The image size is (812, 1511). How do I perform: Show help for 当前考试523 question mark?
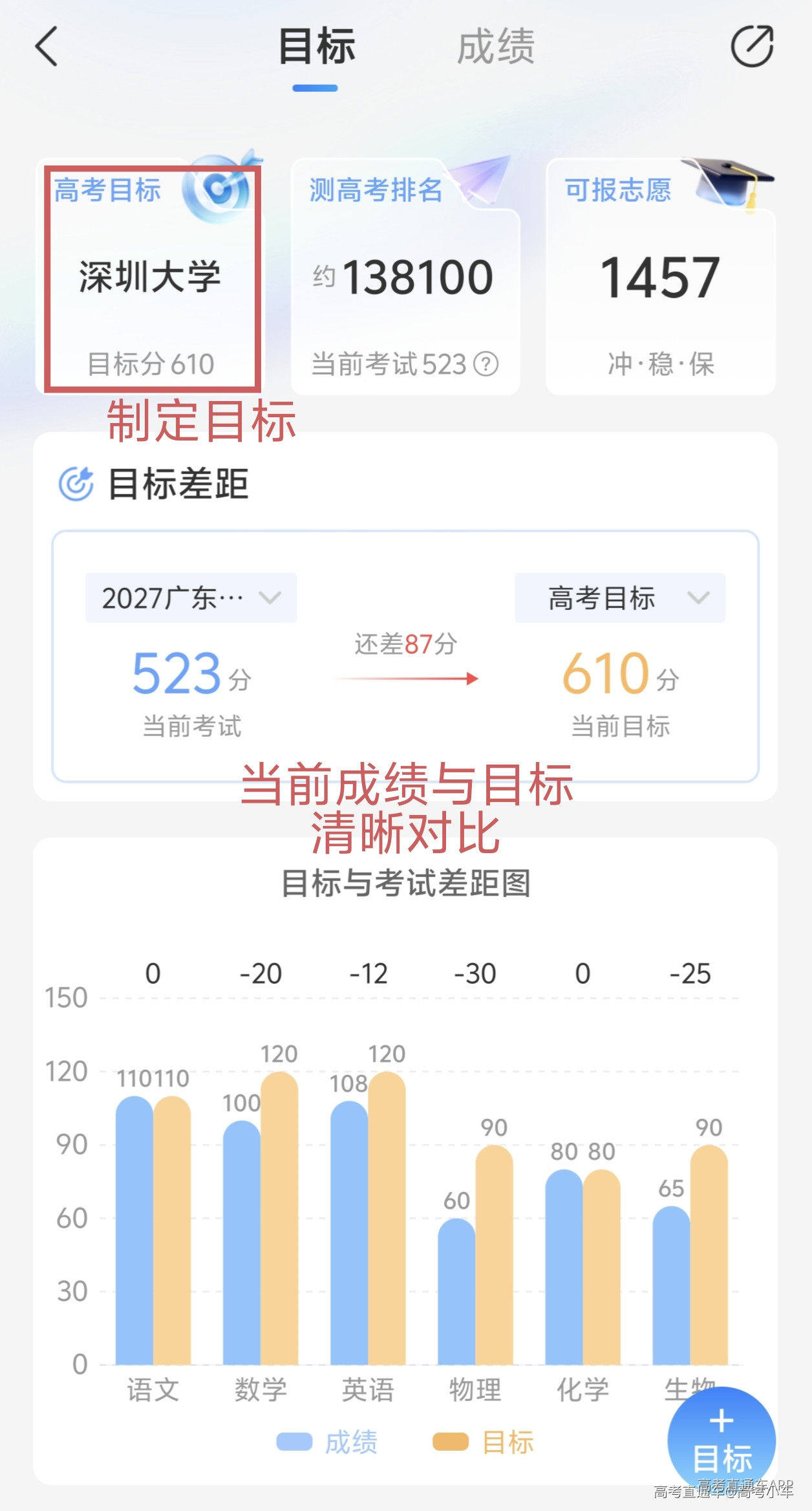486,364
